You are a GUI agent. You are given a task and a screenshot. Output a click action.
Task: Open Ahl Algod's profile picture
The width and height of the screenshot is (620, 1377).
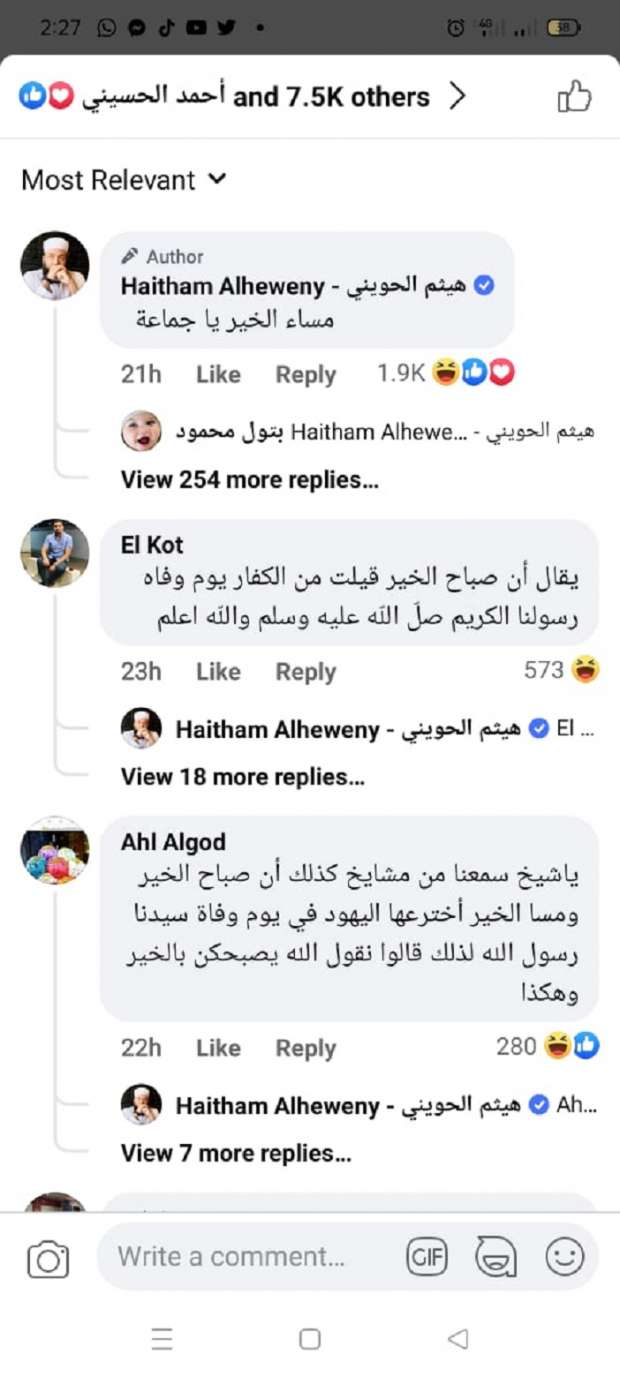tap(55, 850)
